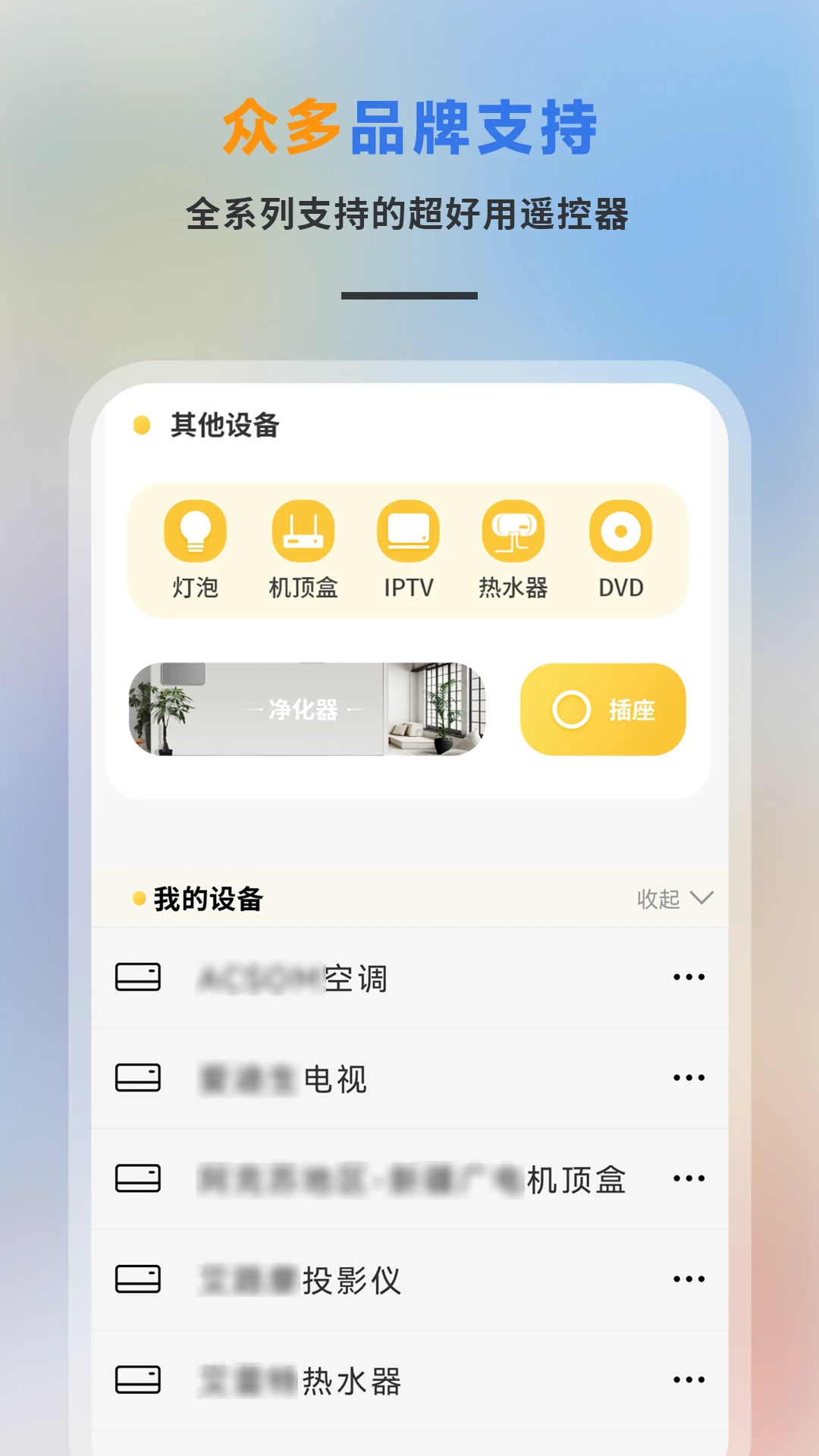Open the 其他设备 section header
This screenshot has width=819, height=1456.
[226, 425]
